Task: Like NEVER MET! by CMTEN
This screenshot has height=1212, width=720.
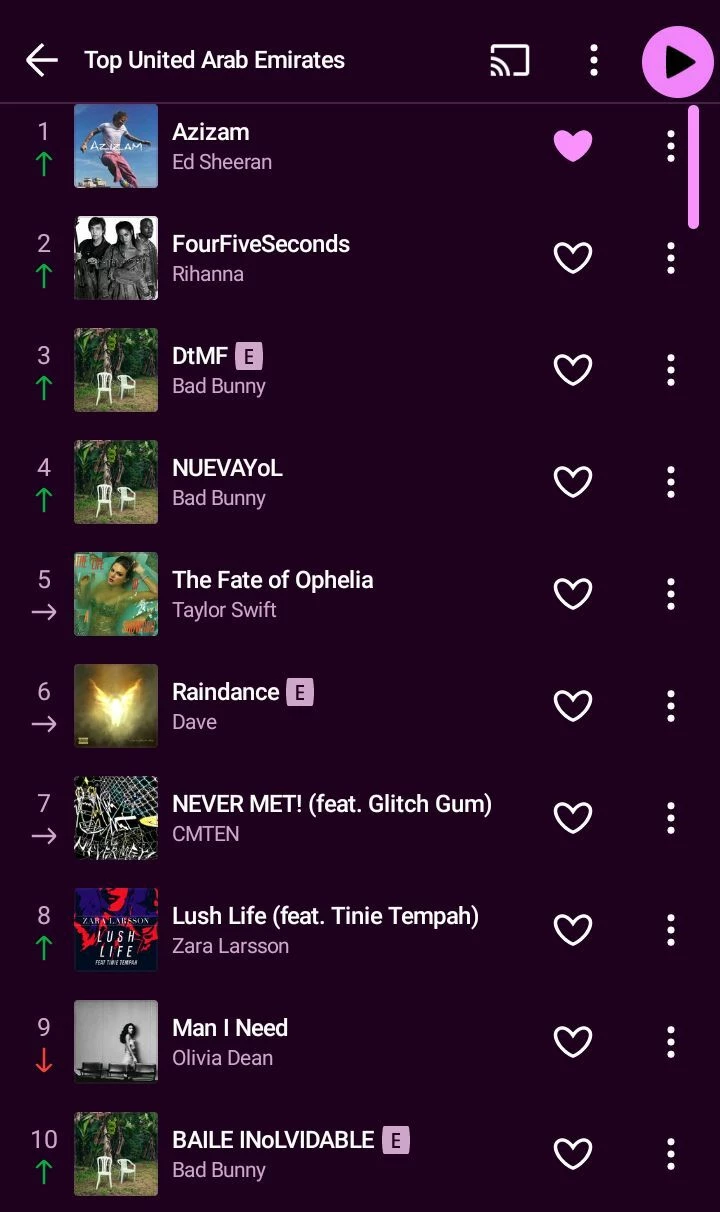Action: tap(573, 818)
